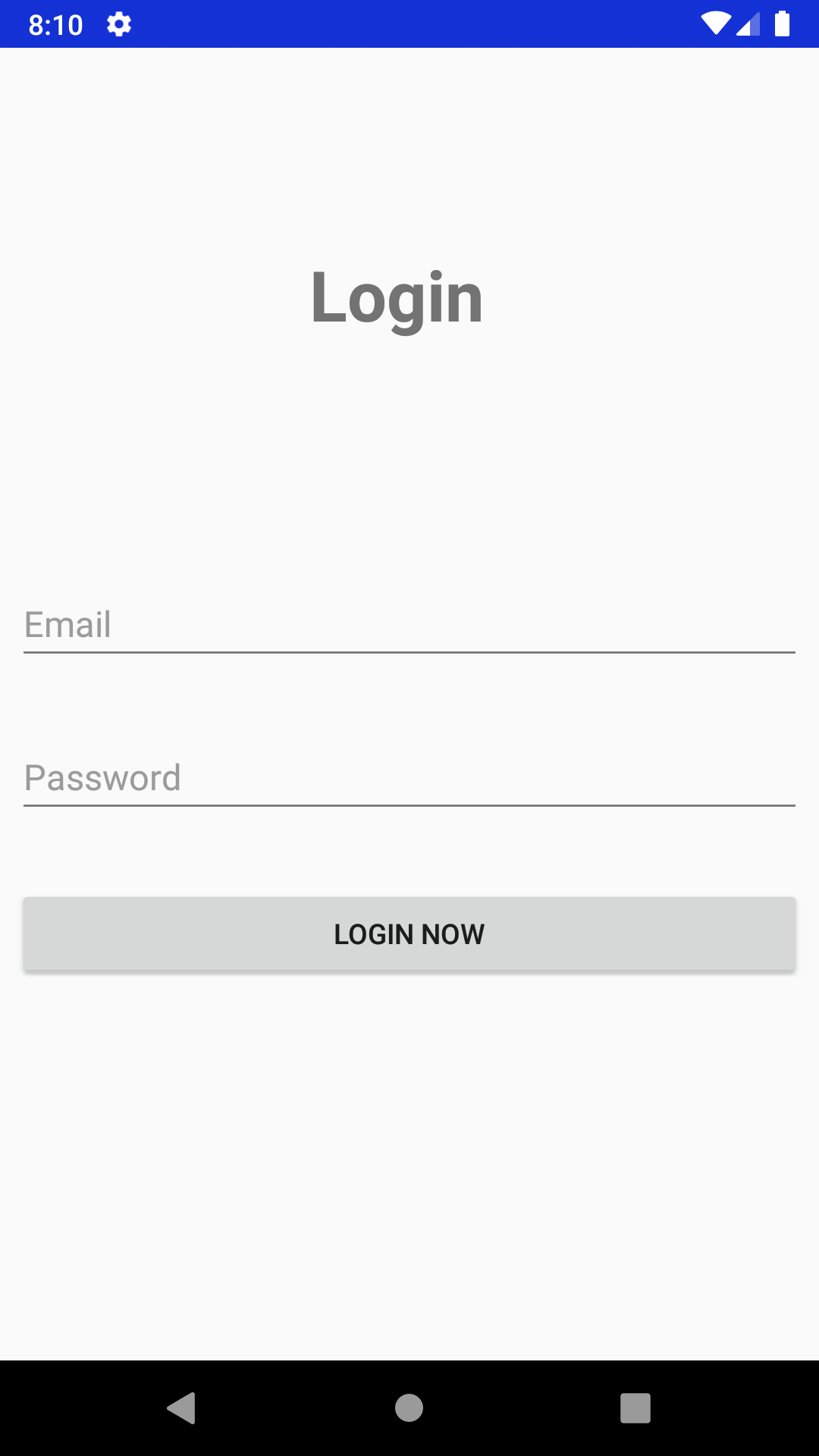
Task: Tap the area above the Login title
Action: [x=409, y=152]
